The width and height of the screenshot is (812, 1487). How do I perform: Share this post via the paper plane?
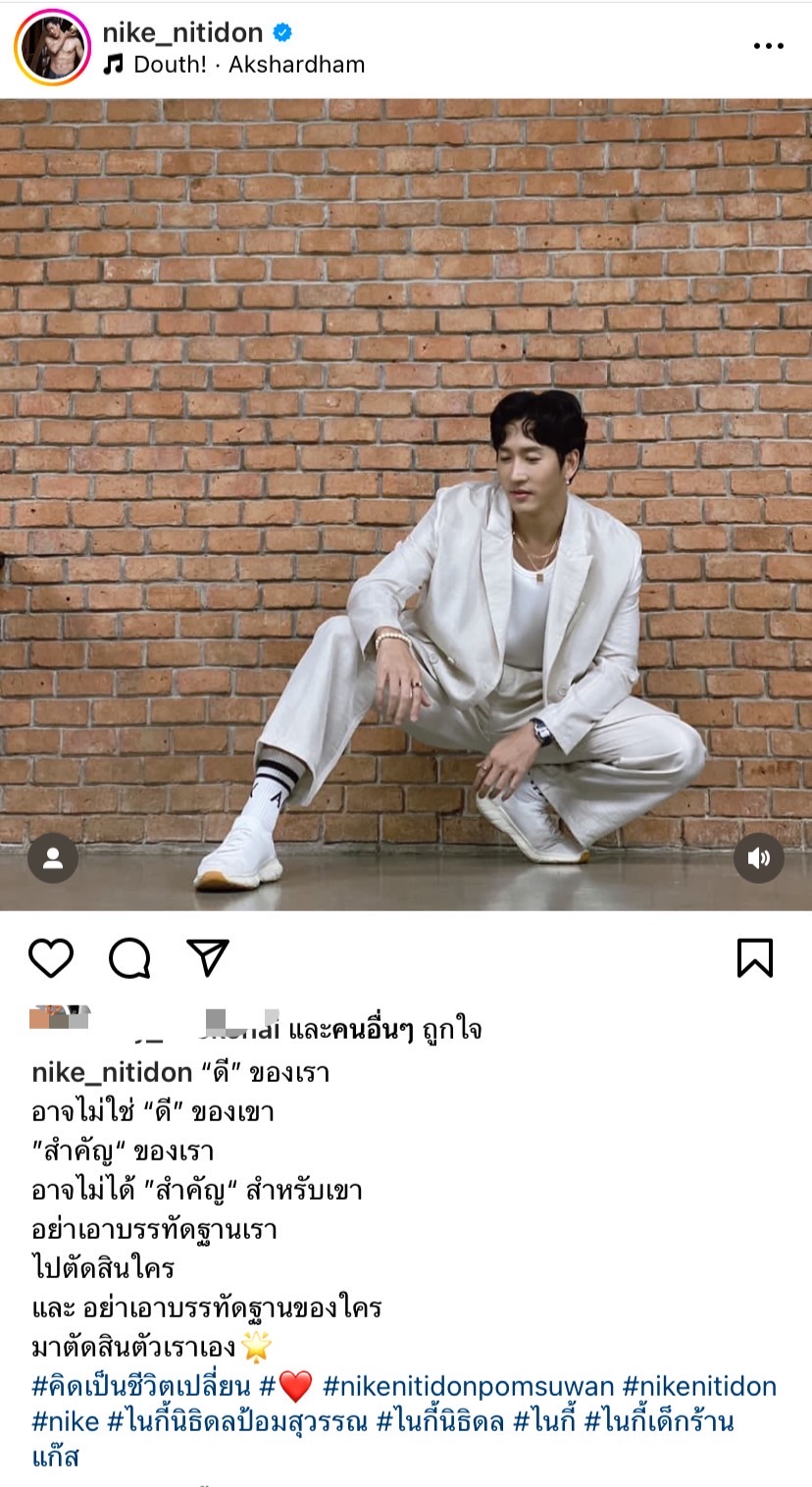208,958
